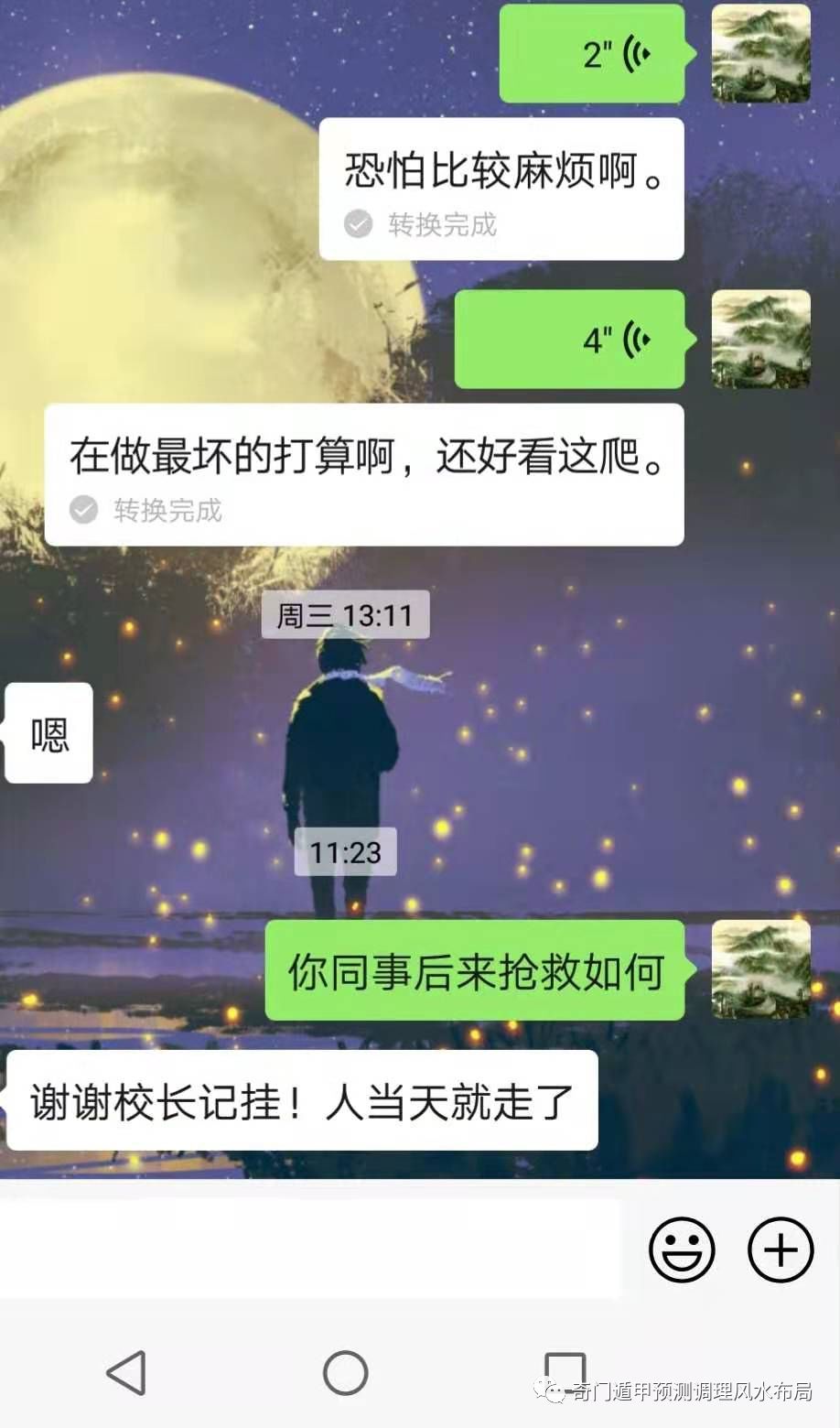
Task: Tap the checkmark icon before '转换完成' under first transcript
Action: (x=357, y=224)
